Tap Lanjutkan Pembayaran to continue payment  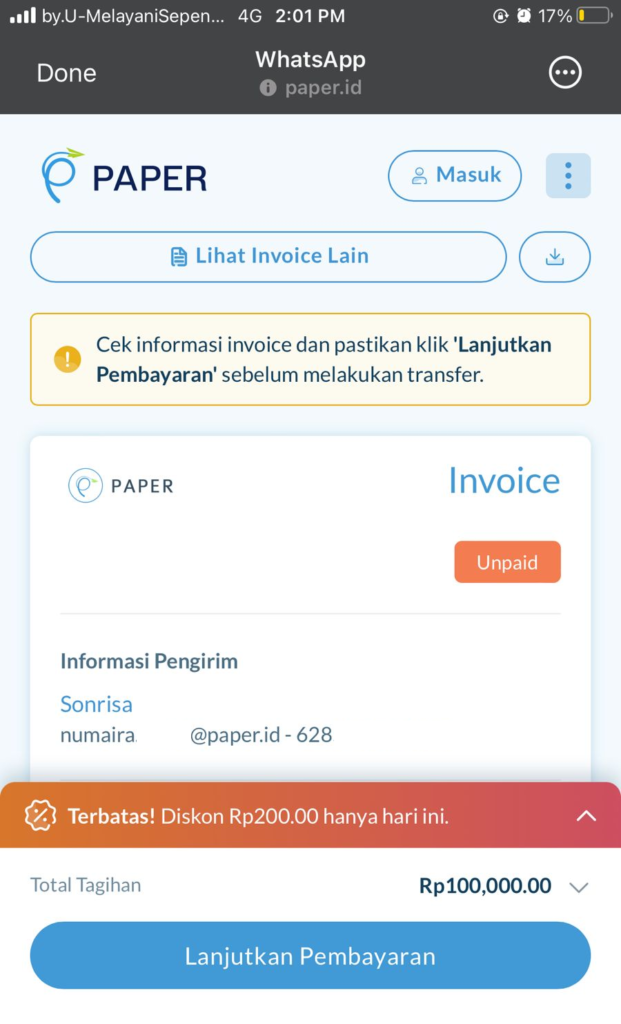coord(310,956)
